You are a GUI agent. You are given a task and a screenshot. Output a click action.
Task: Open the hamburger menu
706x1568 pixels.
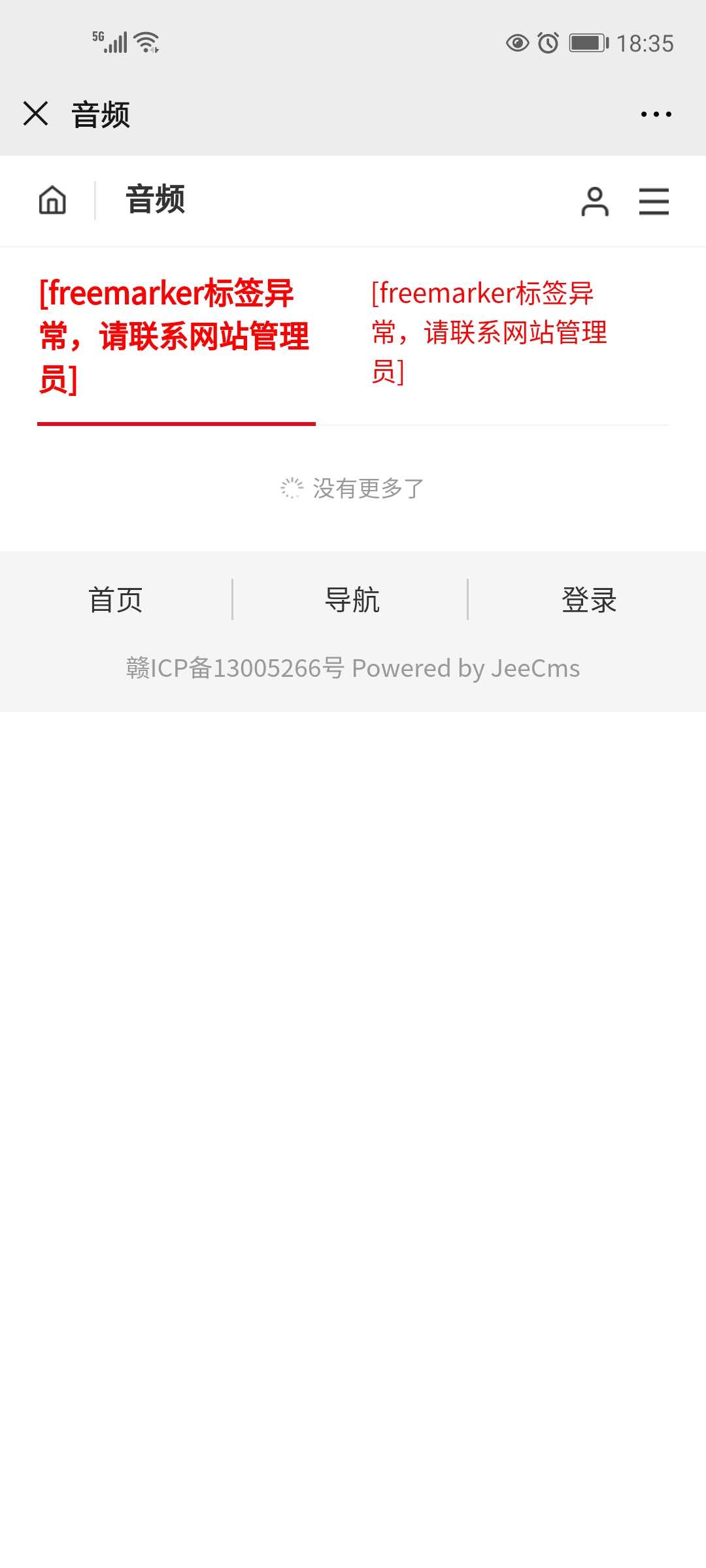[x=654, y=201]
